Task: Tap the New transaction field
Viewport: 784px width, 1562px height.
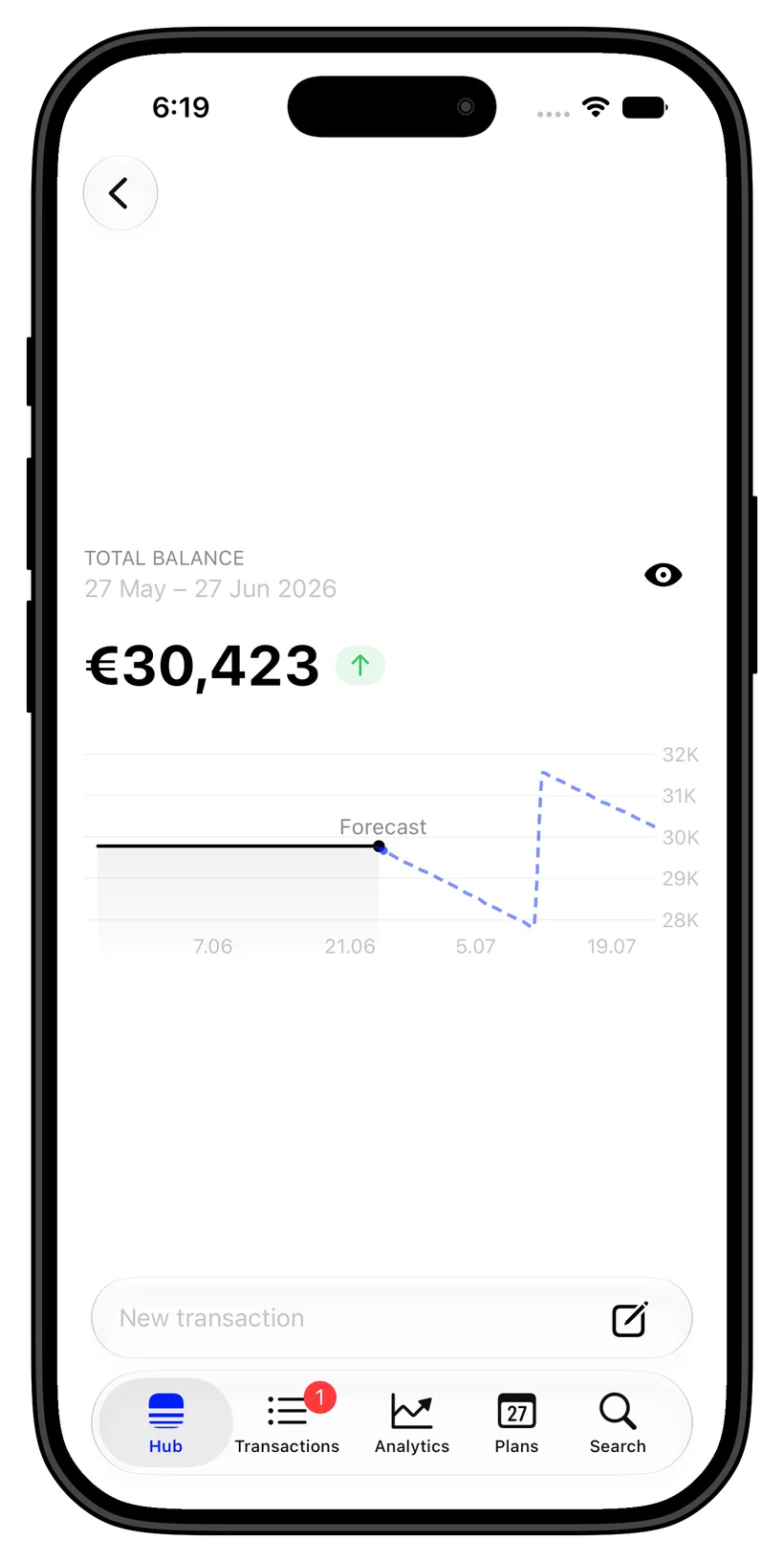Action: coord(391,1318)
